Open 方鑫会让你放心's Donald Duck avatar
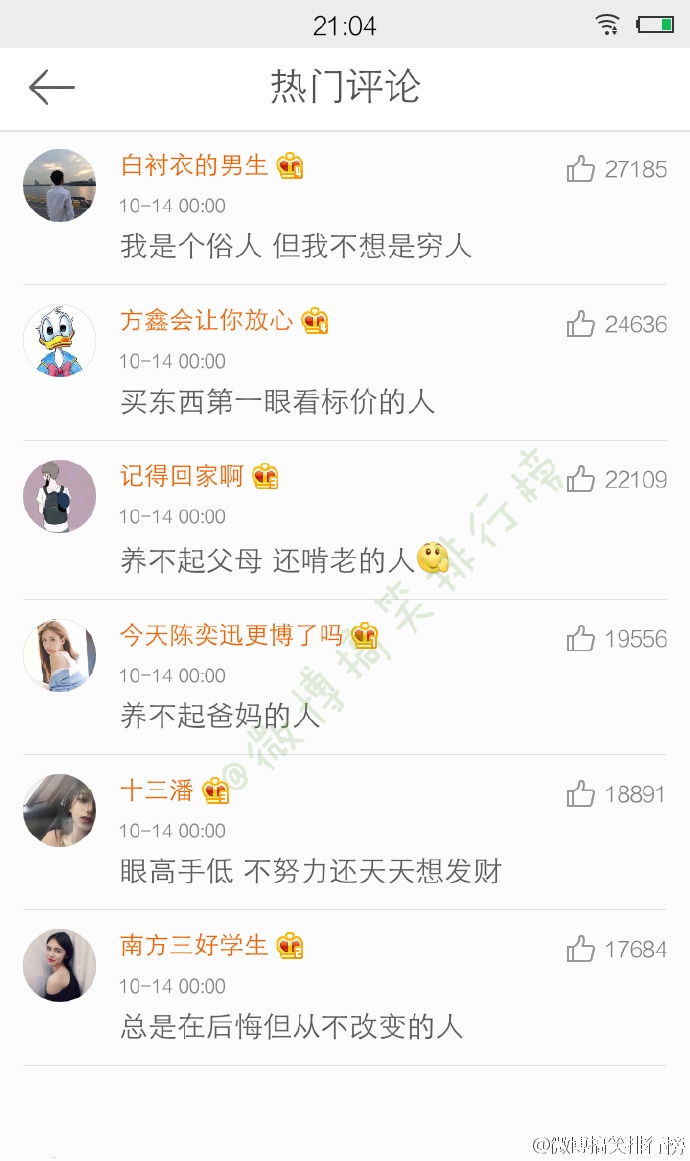This screenshot has width=690, height=1161. tap(59, 341)
